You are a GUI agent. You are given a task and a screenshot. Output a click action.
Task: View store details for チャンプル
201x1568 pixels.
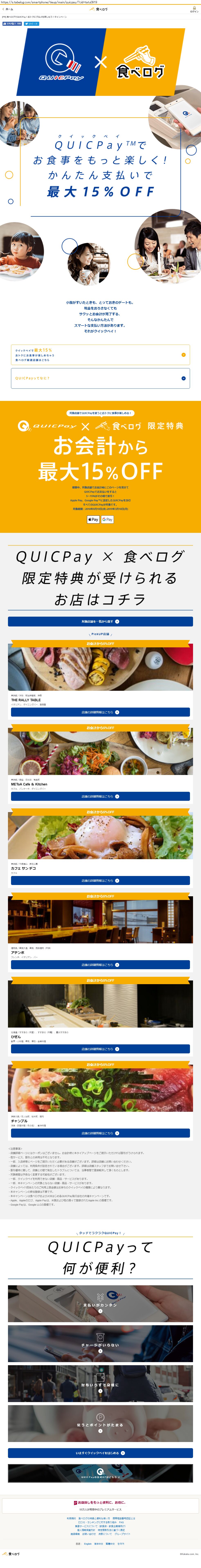point(100,1133)
